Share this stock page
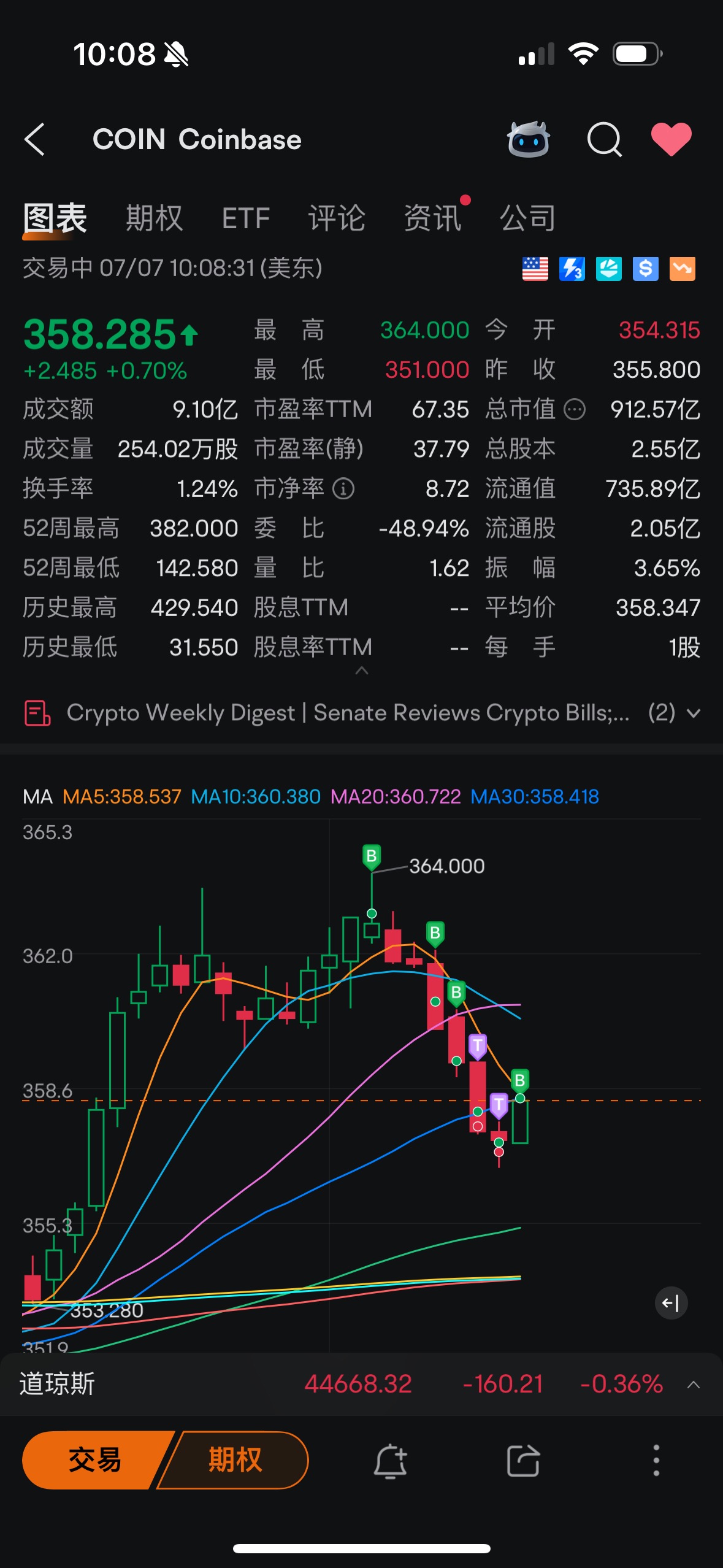This screenshot has width=723, height=1568. coord(523,1461)
